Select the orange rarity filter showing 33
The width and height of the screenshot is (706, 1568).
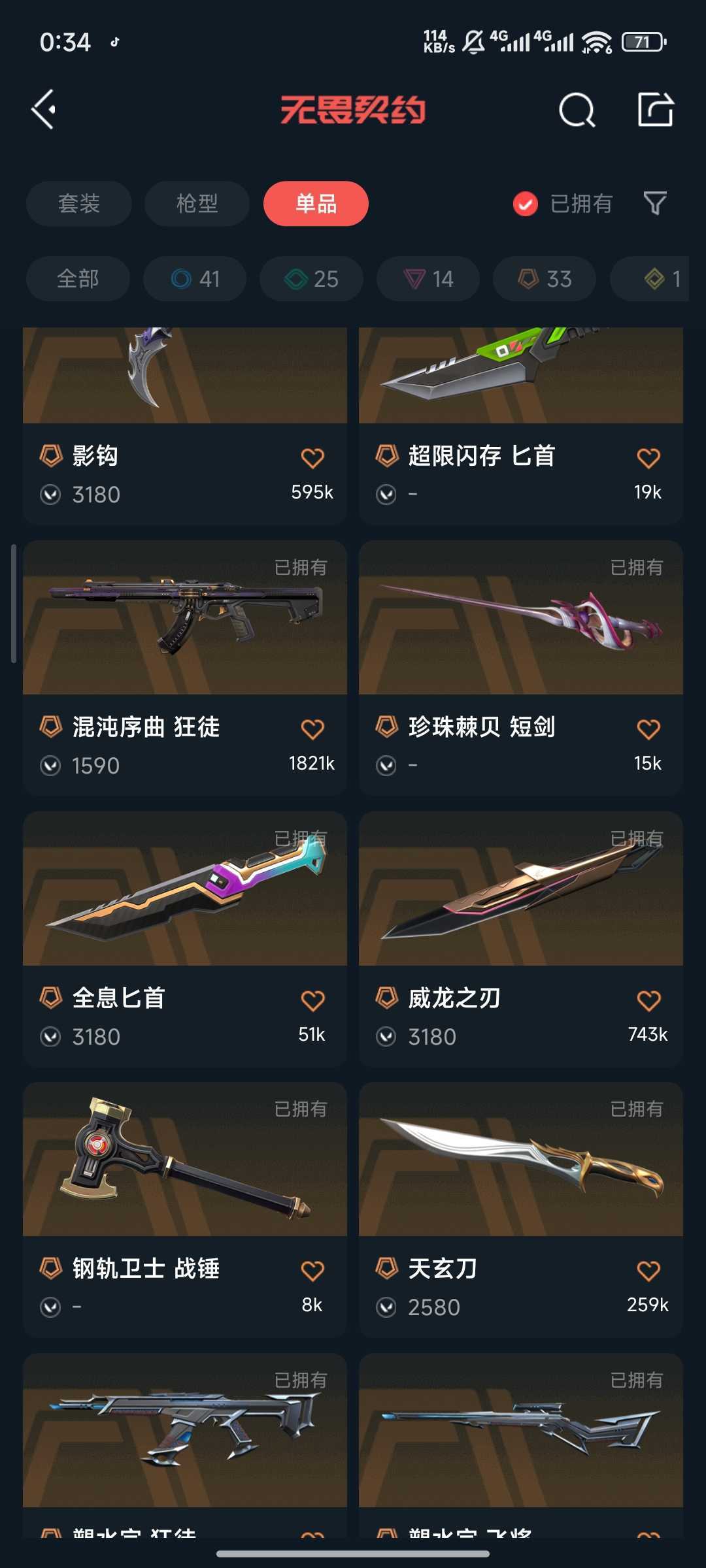pos(543,278)
